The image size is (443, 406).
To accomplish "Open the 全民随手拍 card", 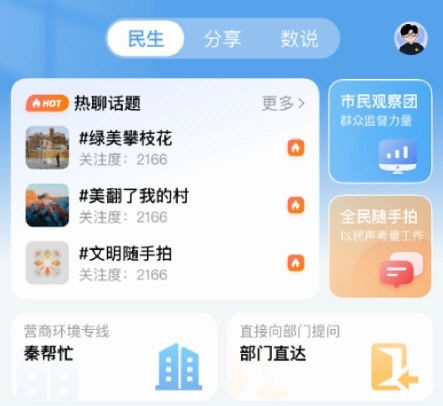I will (380, 246).
